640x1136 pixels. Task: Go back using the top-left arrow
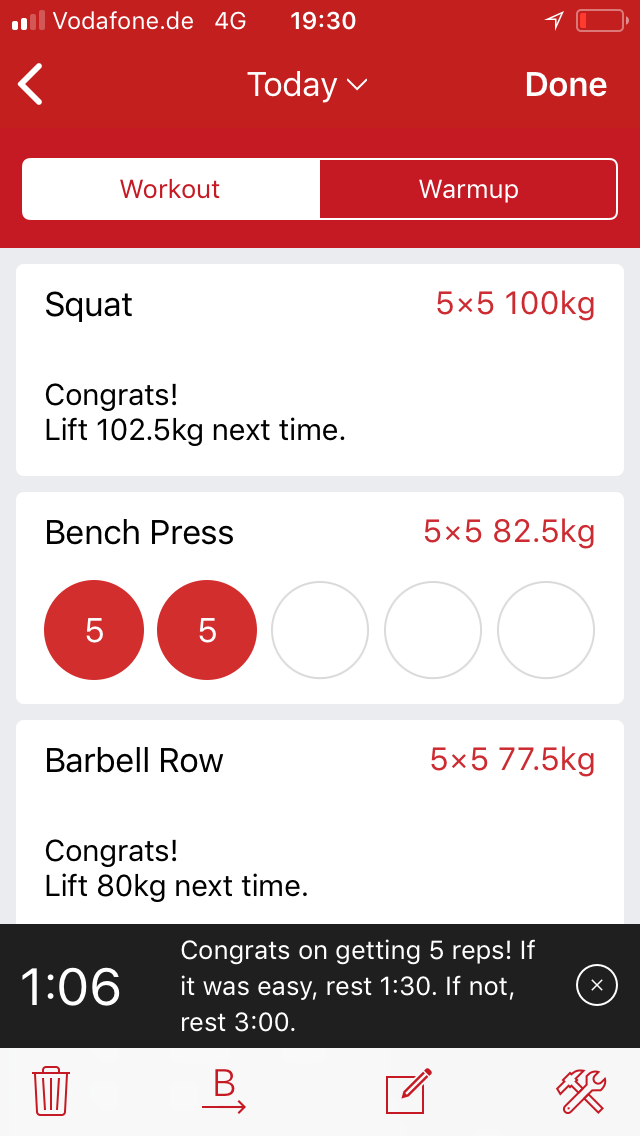32,85
